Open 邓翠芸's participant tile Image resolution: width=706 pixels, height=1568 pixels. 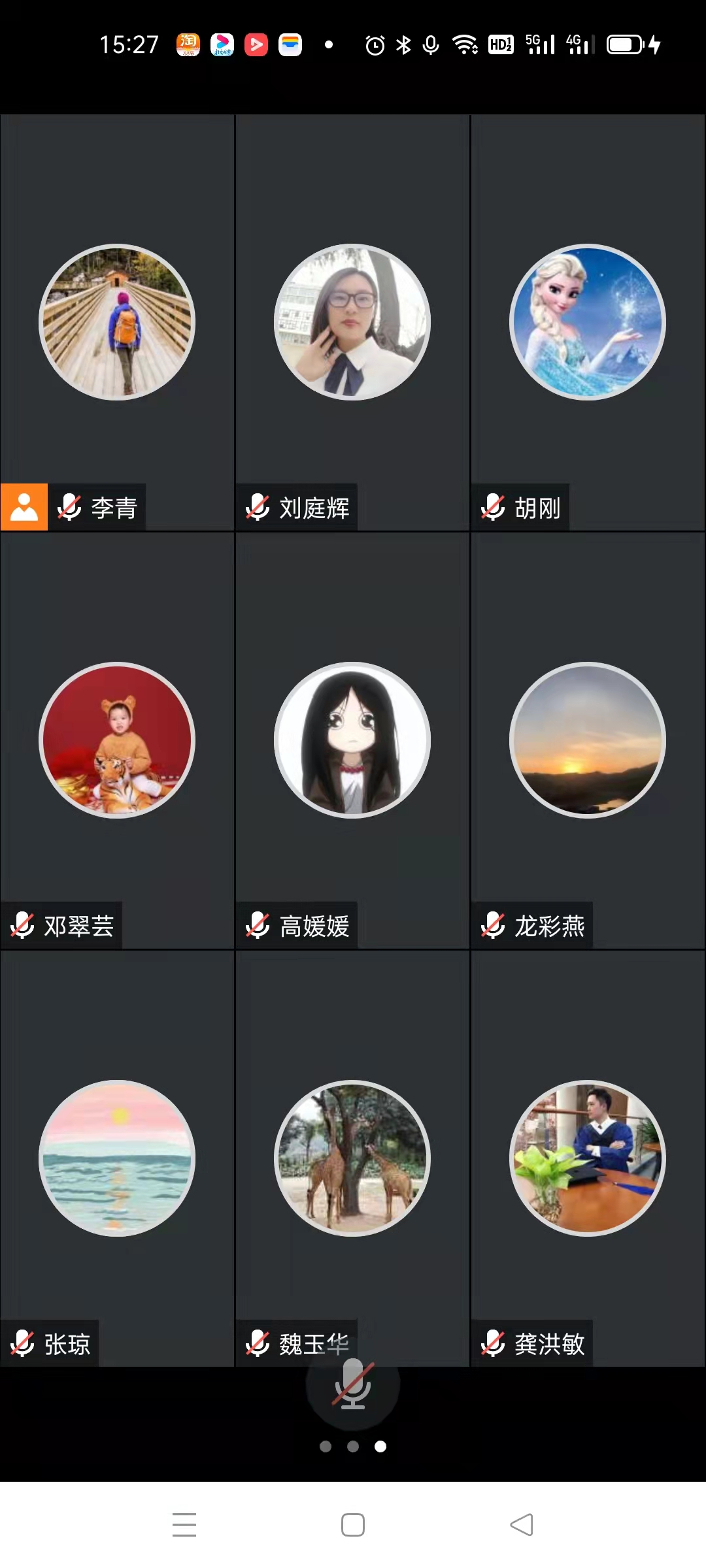[118, 740]
